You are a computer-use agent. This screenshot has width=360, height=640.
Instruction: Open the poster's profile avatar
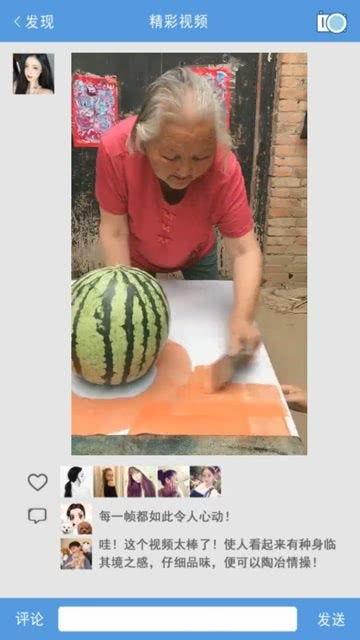click(x=33, y=74)
